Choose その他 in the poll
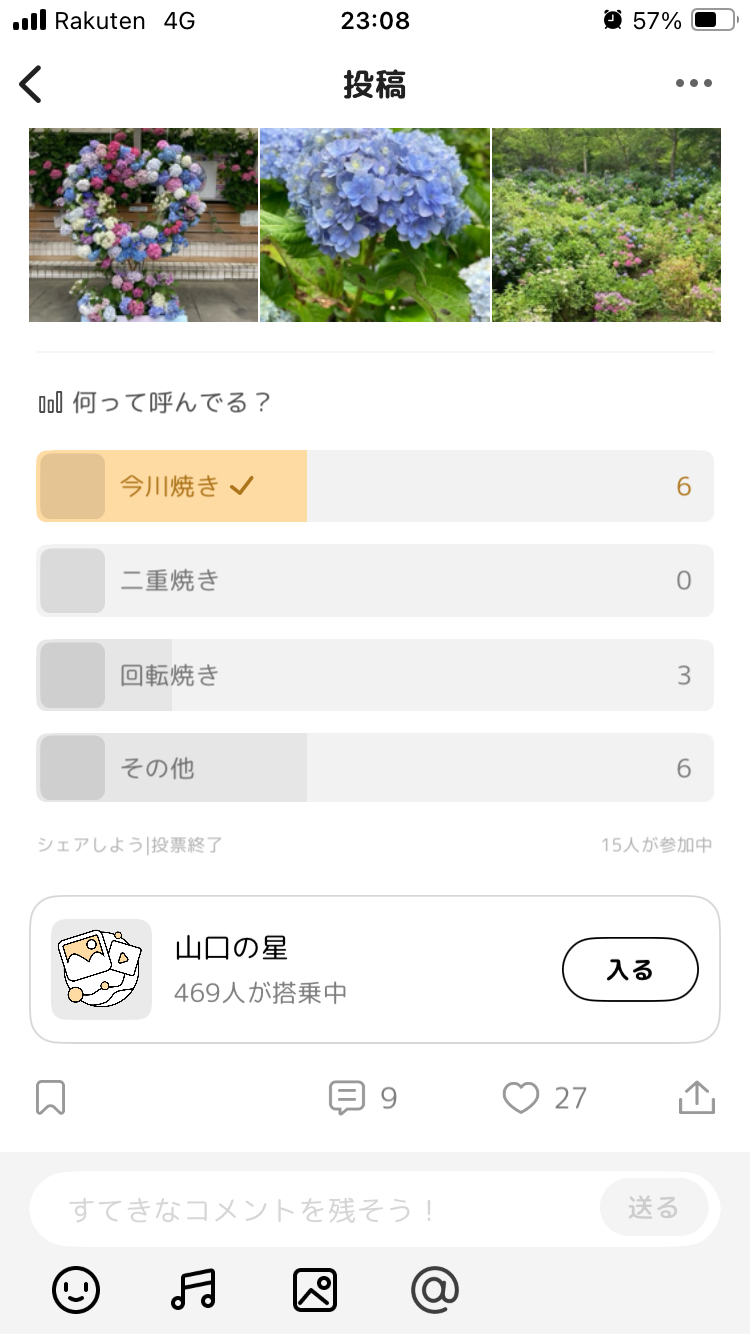Image resolution: width=750 pixels, height=1334 pixels. [x=374, y=768]
